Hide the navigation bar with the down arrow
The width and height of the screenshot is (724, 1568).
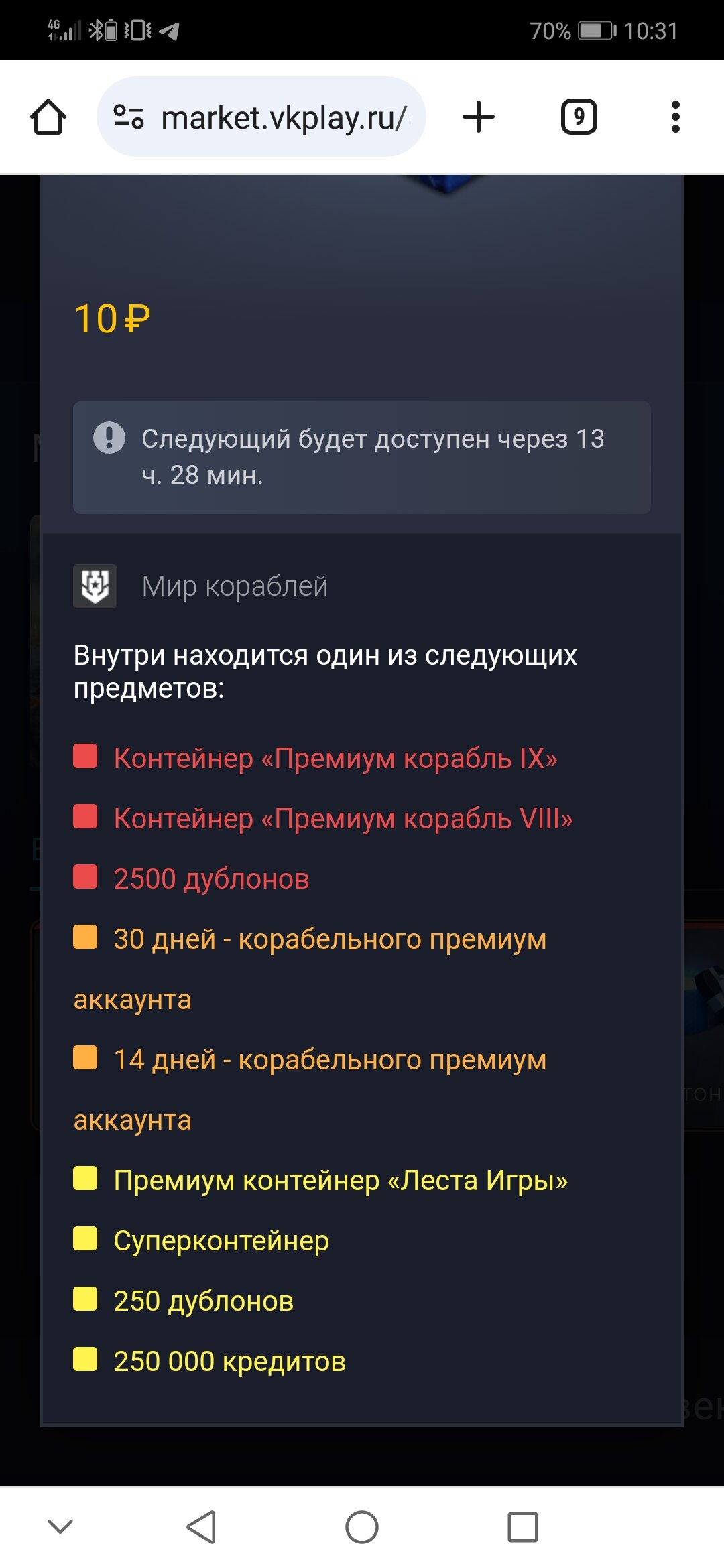60,1526
